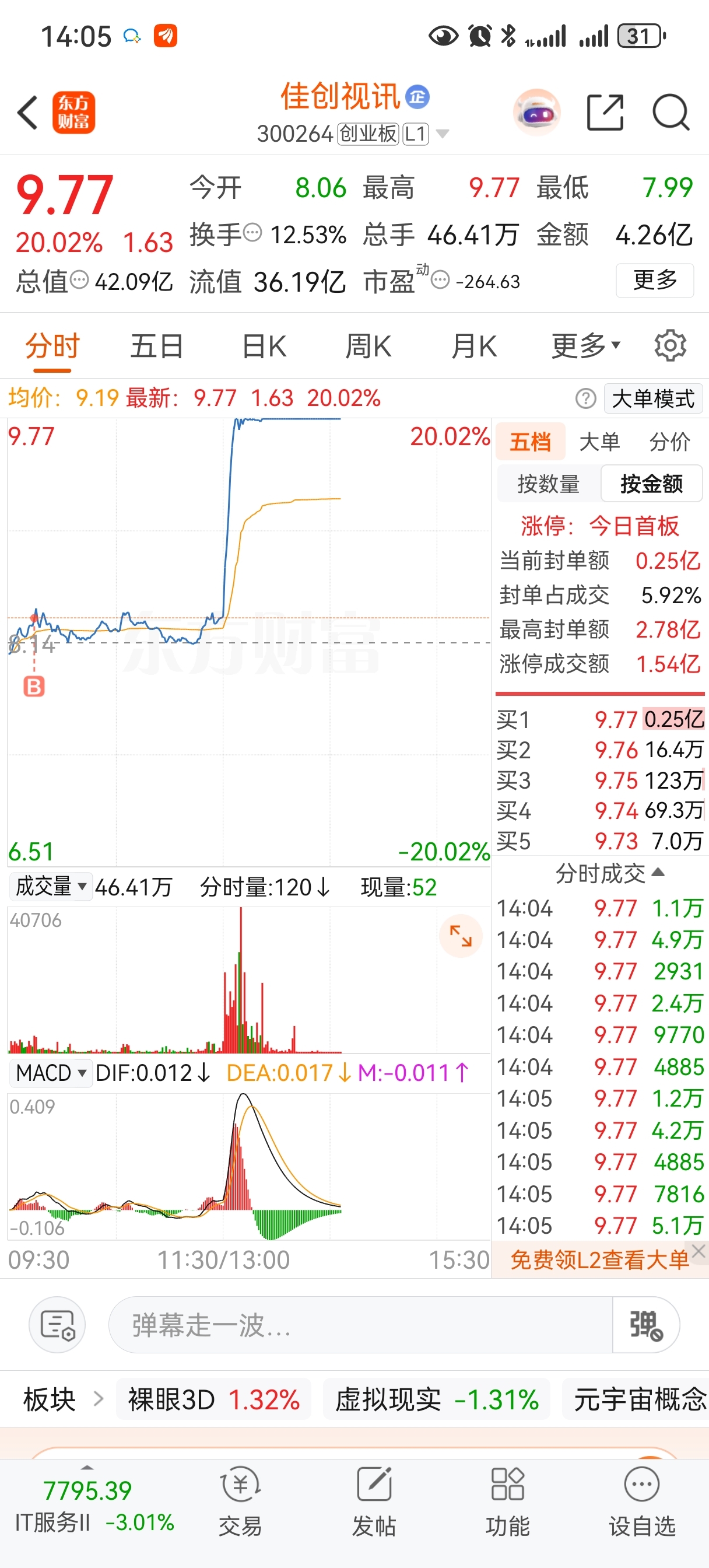The image size is (709, 1568).
Task: Go back using the top-left arrow
Action: click(28, 113)
